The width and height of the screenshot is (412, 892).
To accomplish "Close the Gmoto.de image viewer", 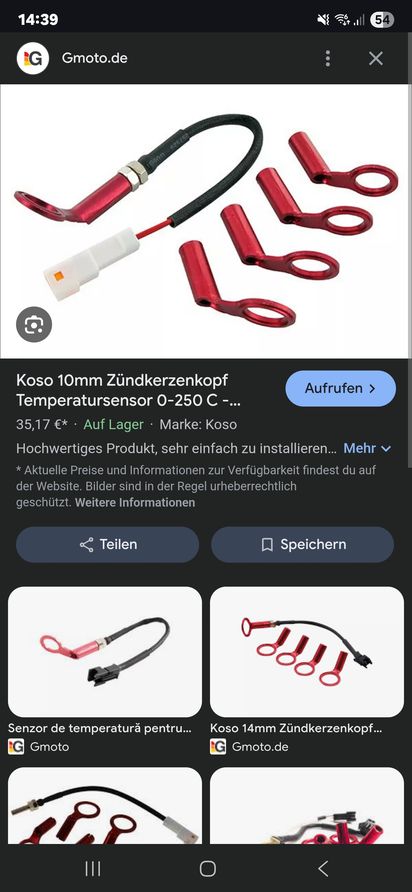I will coord(376,58).
